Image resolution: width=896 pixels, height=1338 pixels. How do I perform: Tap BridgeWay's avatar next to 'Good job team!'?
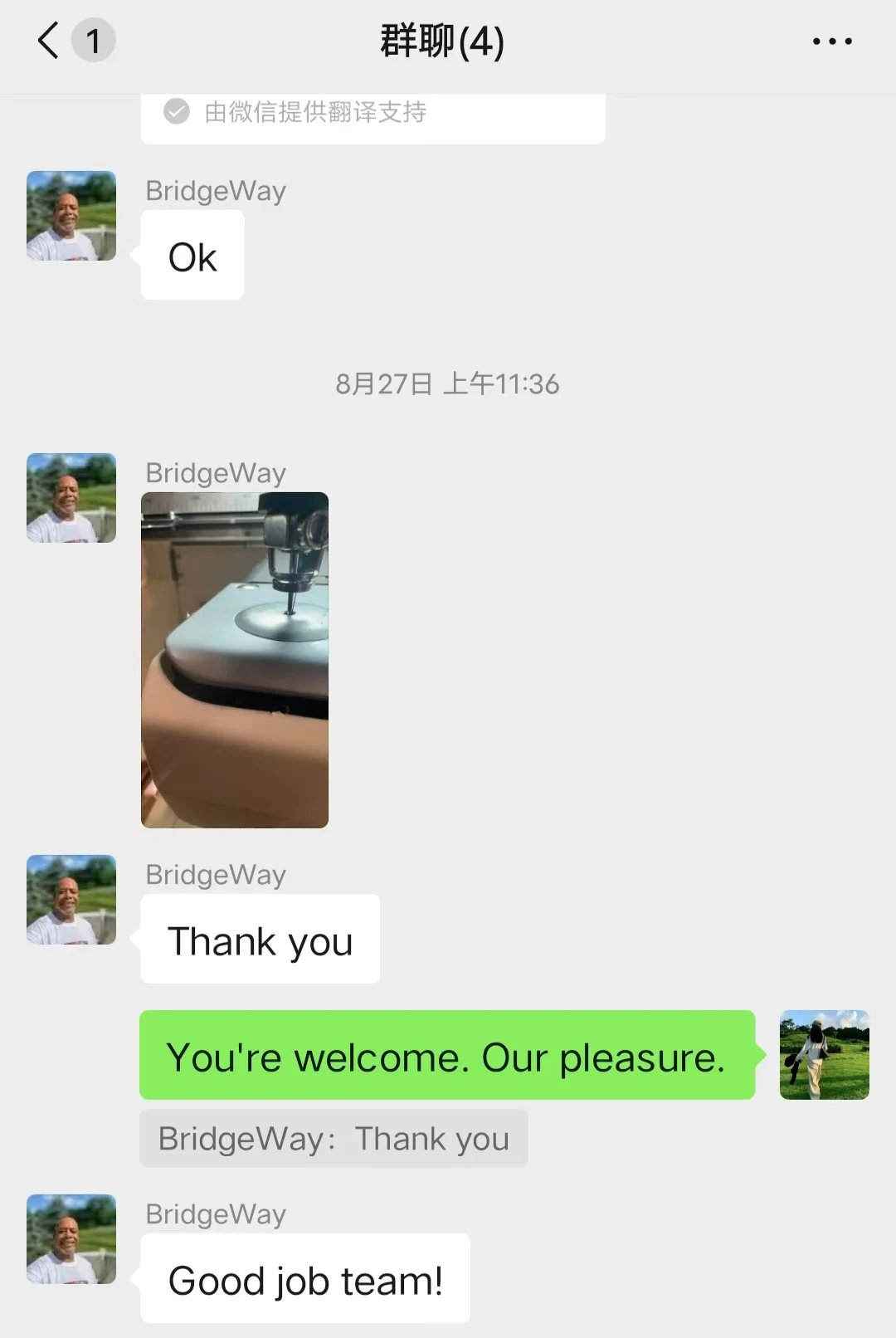[71, 1238]
